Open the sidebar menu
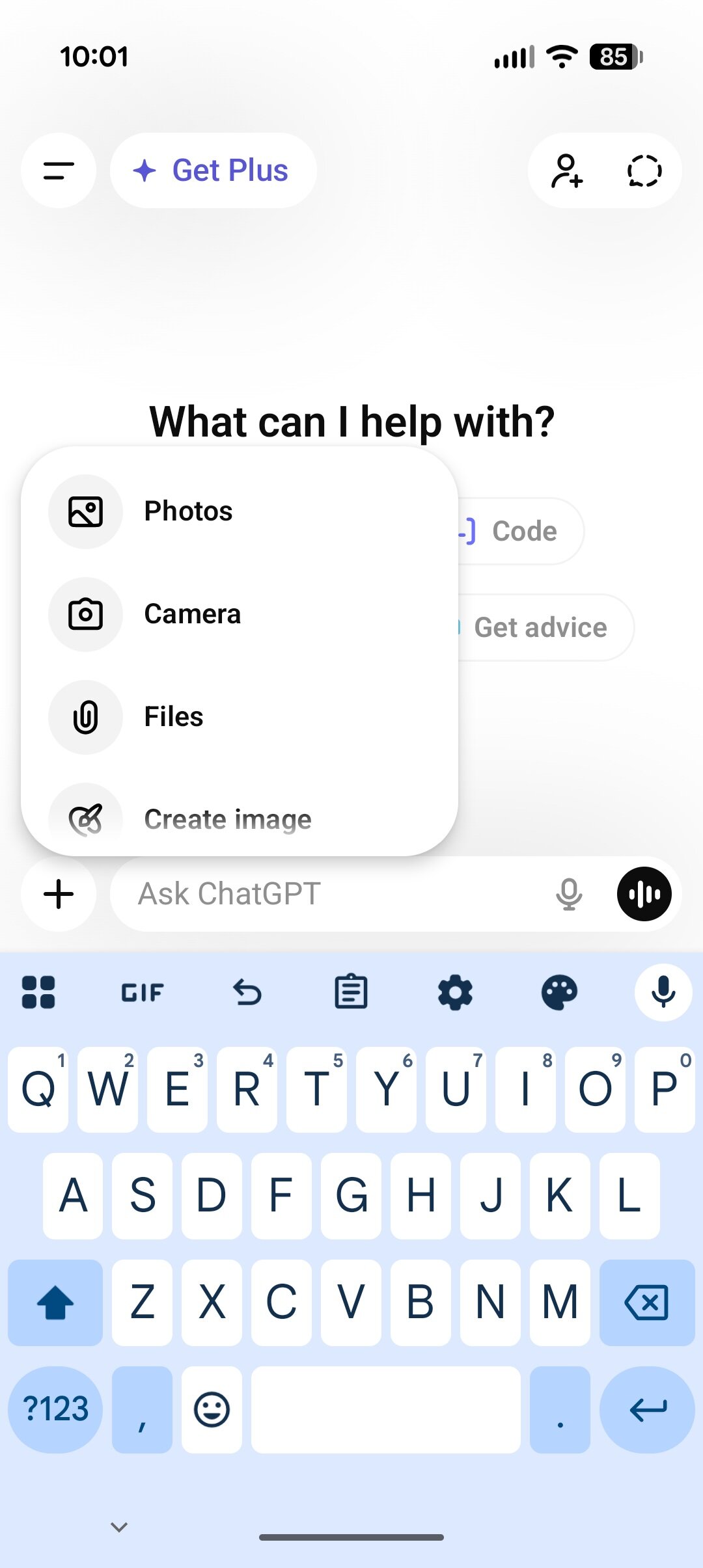Image resolution: width=703 pixels, height=1568 pixels. click(x=58, y=170)
